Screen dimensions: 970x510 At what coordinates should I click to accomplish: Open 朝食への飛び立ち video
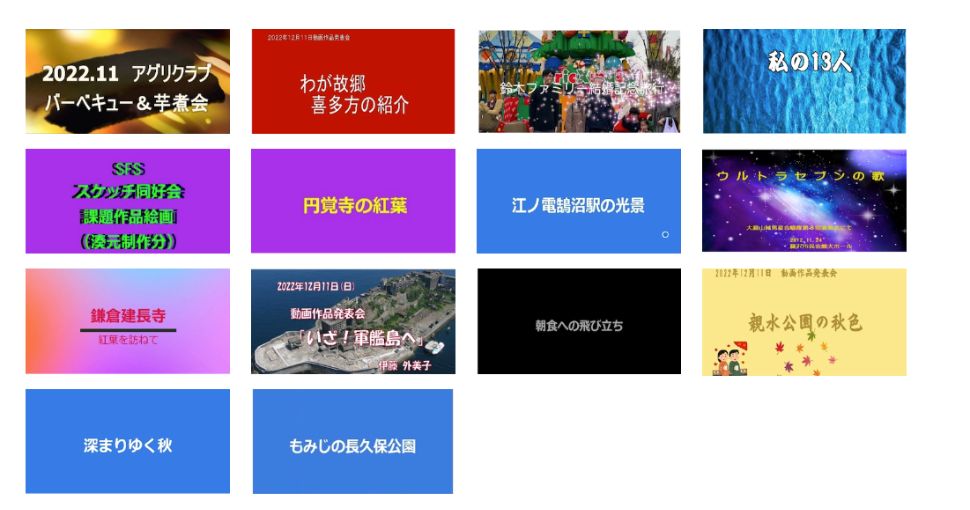(x=579, y=321)
